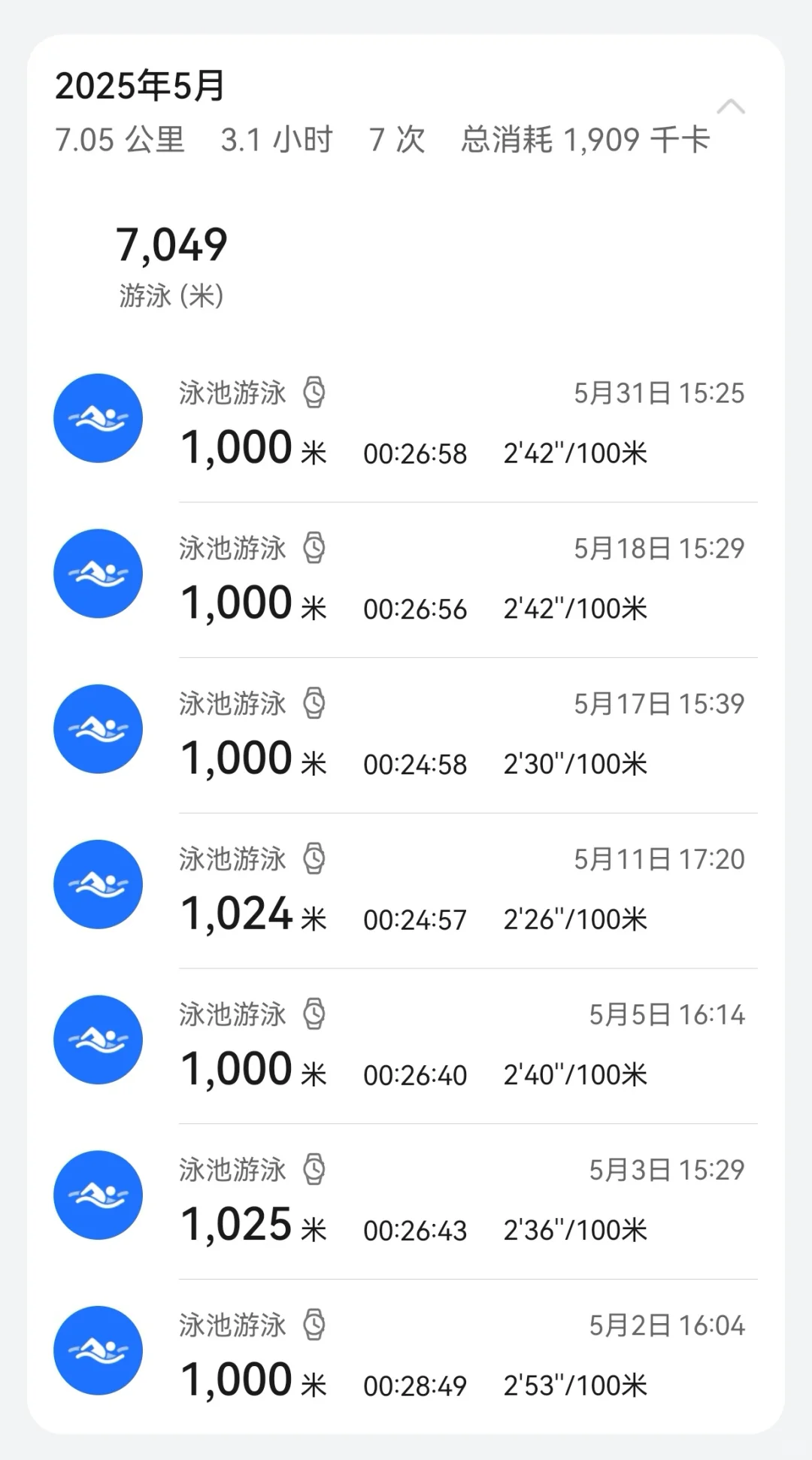Open the 5月31日 15:25 swim record

(x=406, y=424)
